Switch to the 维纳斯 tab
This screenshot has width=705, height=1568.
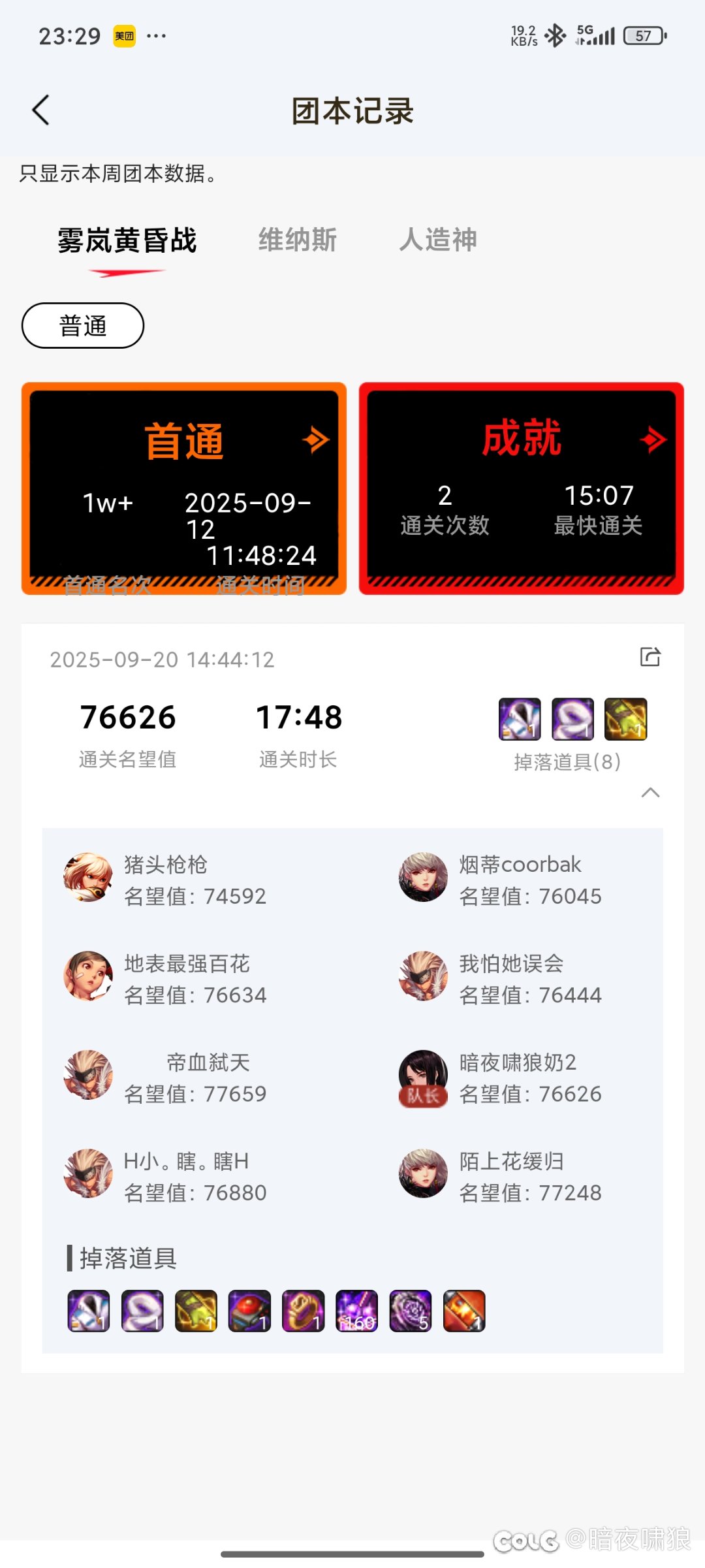pos(297,240)
